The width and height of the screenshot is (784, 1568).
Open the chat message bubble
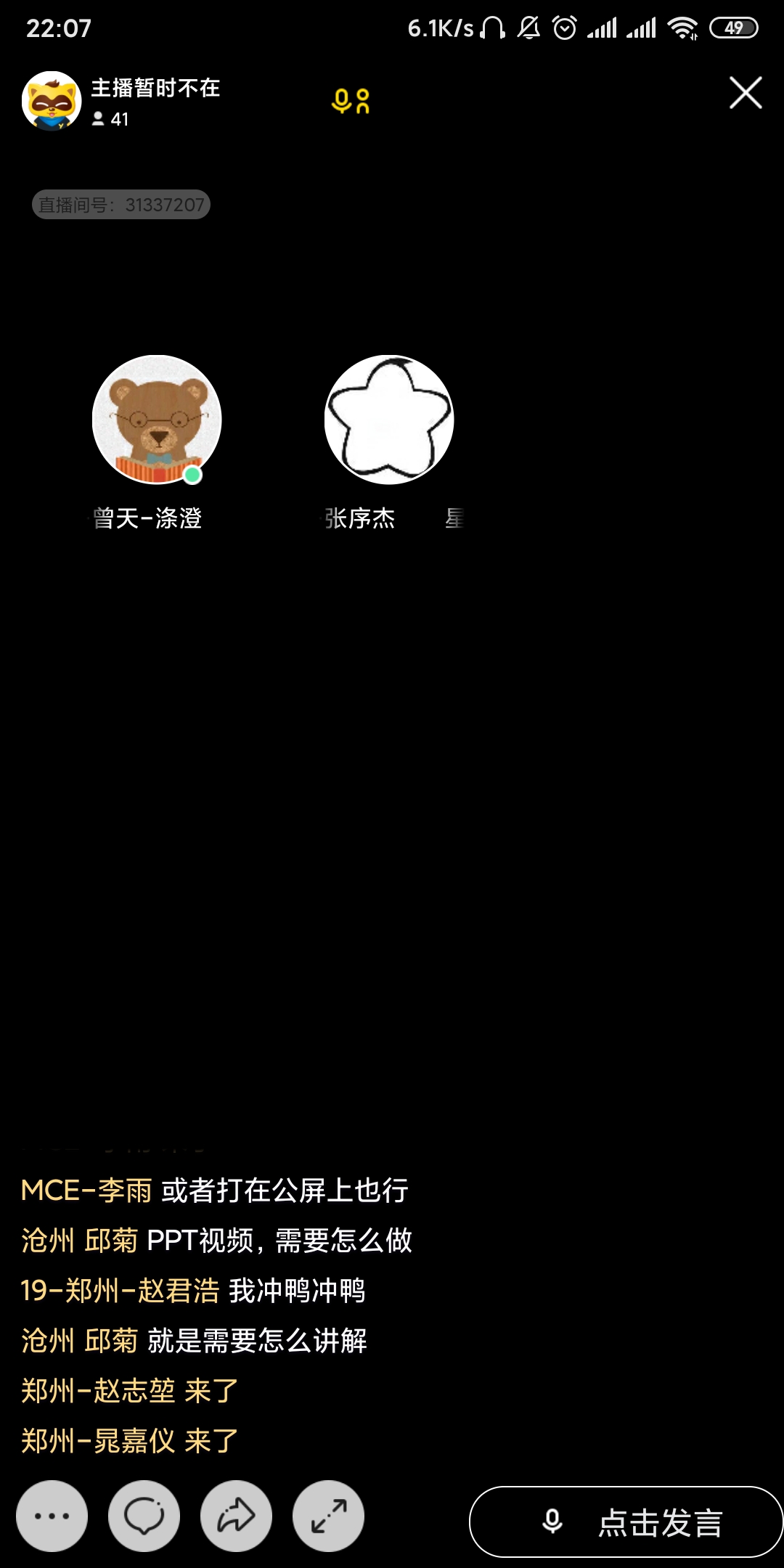[x=144, y=1516]
